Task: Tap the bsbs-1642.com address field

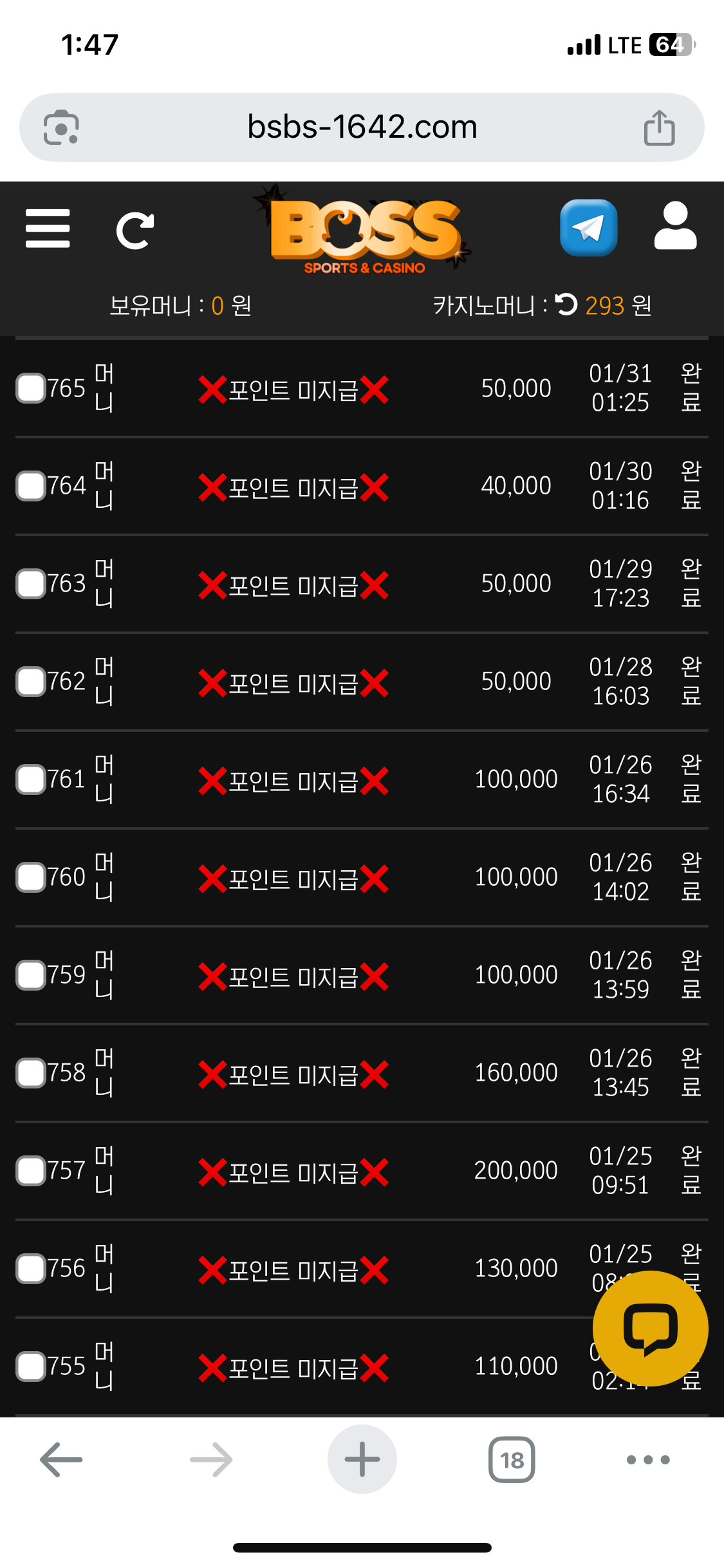Action: click(362, 127)
